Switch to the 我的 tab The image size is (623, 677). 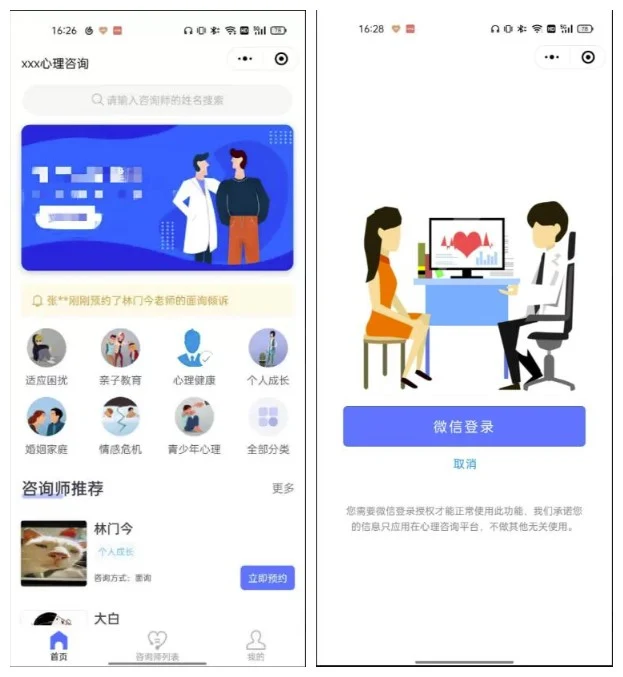256,645
